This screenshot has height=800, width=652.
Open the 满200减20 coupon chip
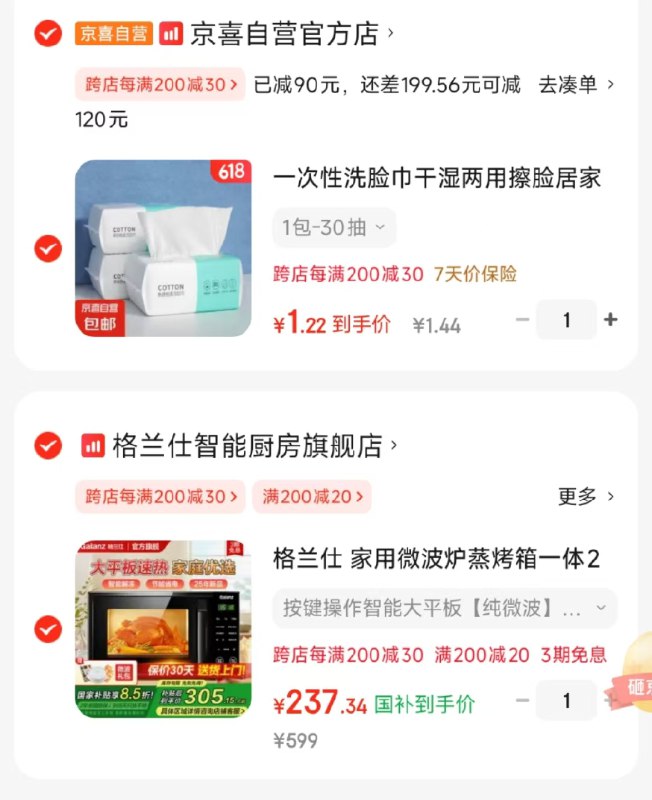[311, 496]
